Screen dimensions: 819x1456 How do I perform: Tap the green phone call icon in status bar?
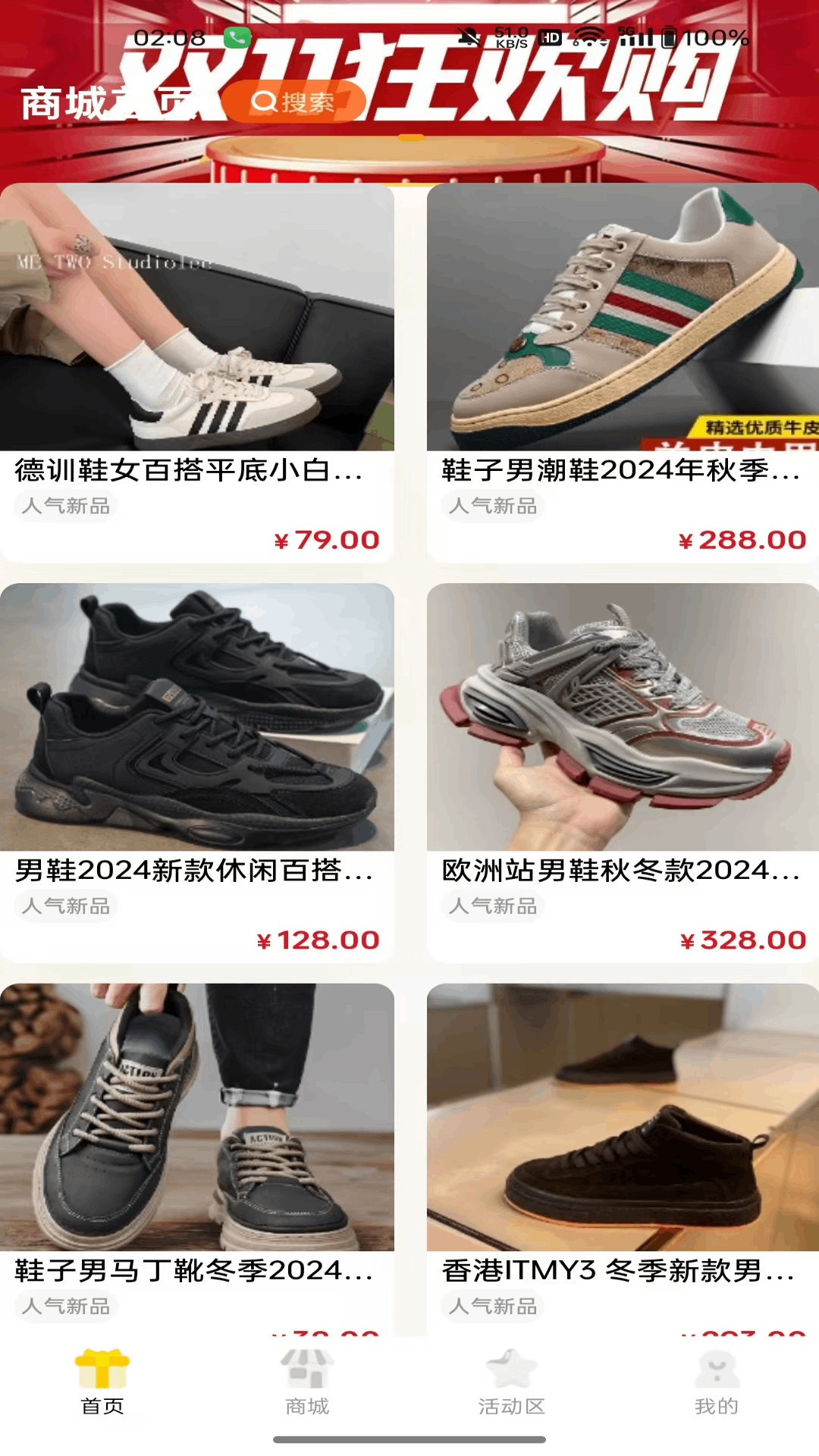point(237,36)
